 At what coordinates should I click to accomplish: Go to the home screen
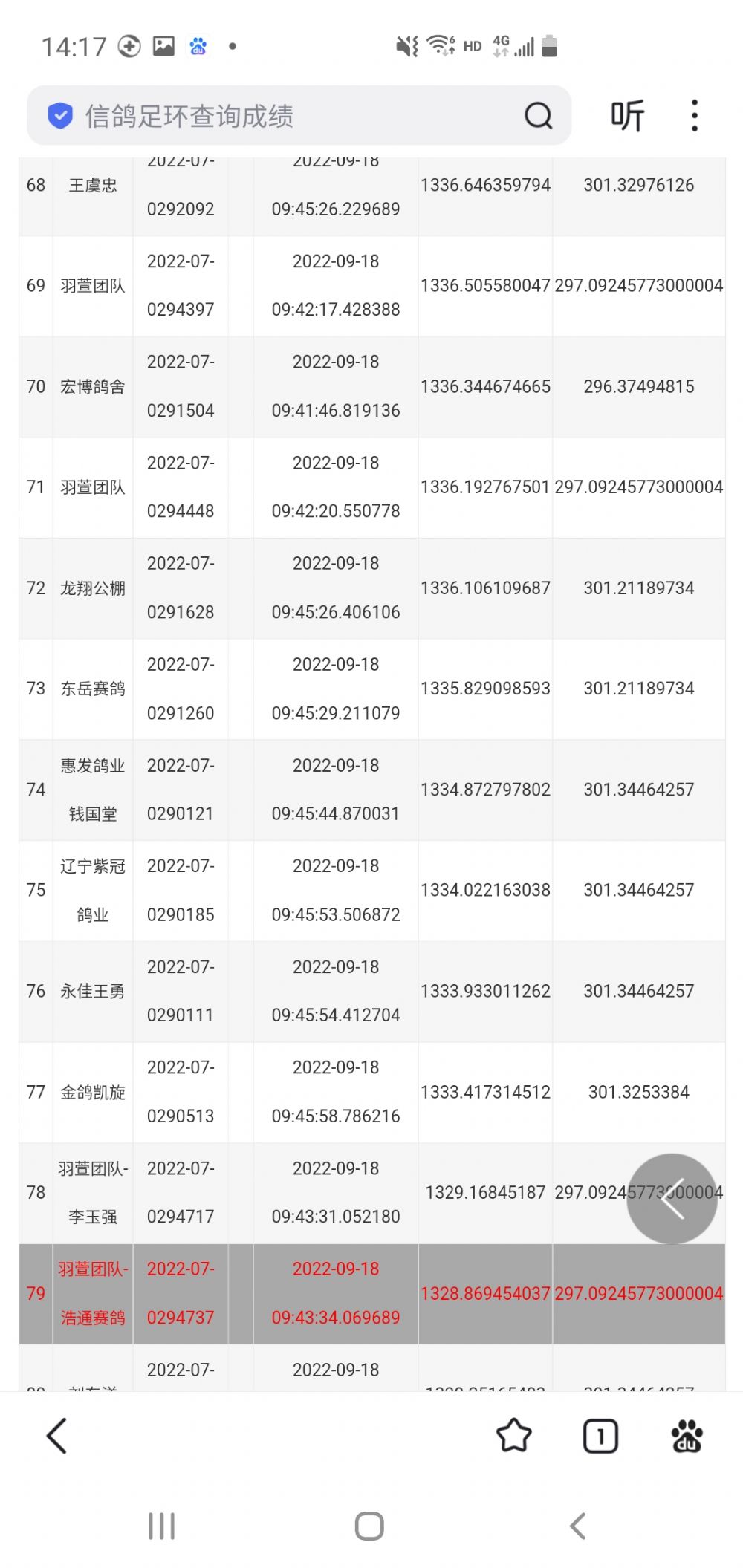(x=369, y=1526)
